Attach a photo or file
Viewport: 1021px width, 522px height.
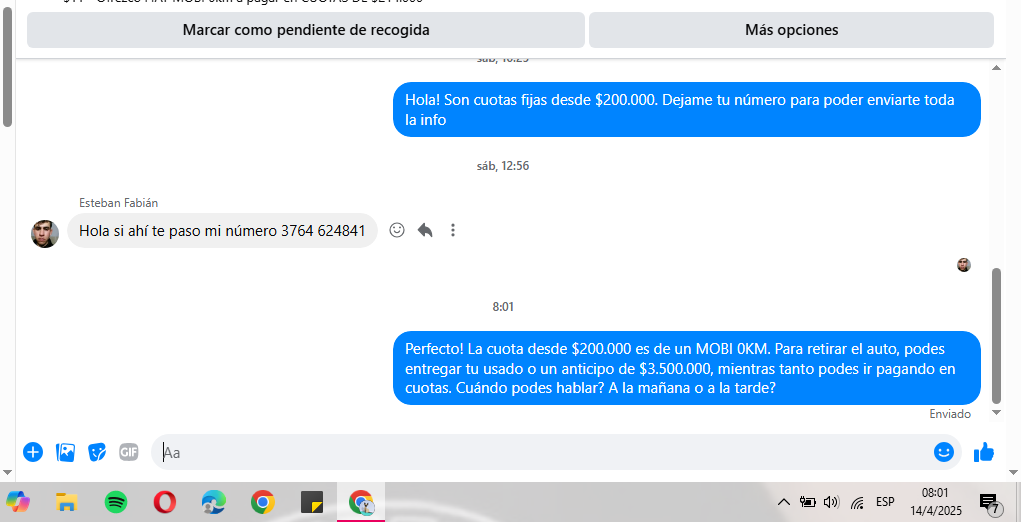pos(66,452)
